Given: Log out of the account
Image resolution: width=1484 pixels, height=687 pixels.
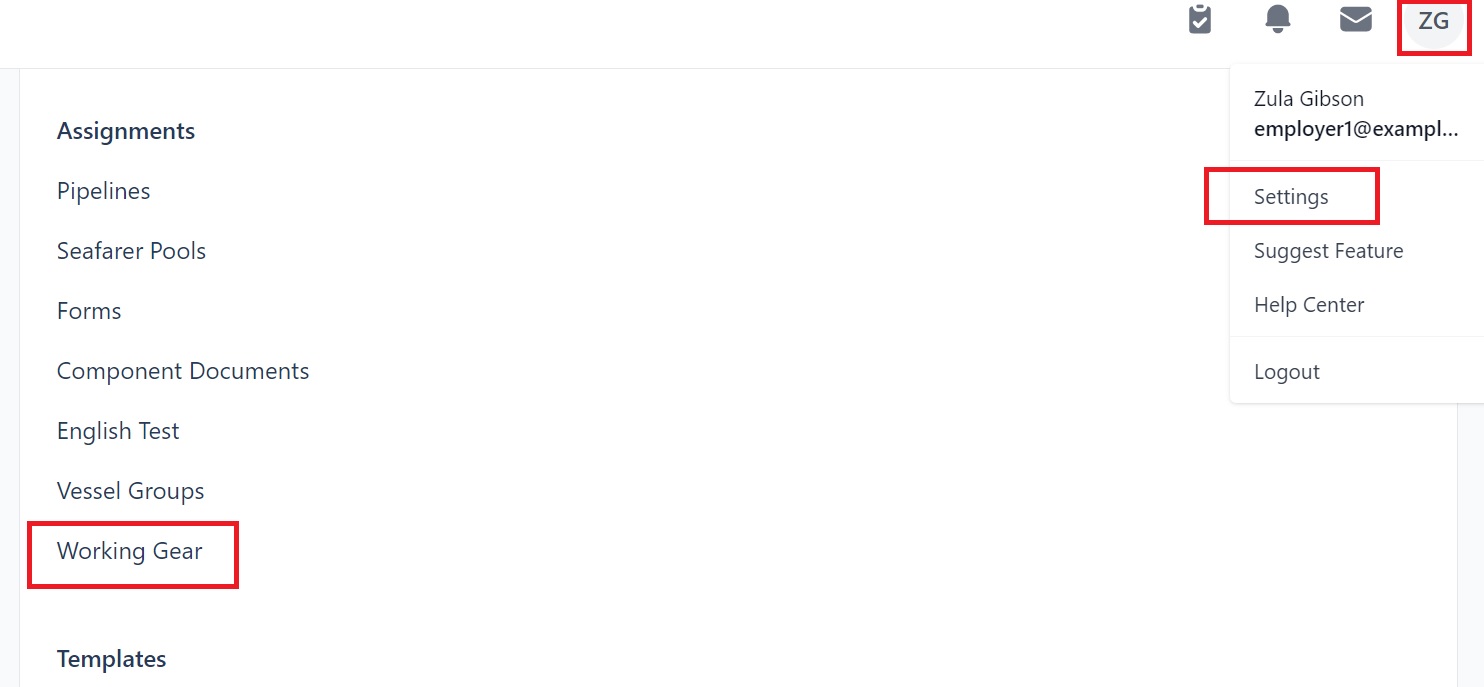Looking at the screenshot, I should [x=1287, y=372].
